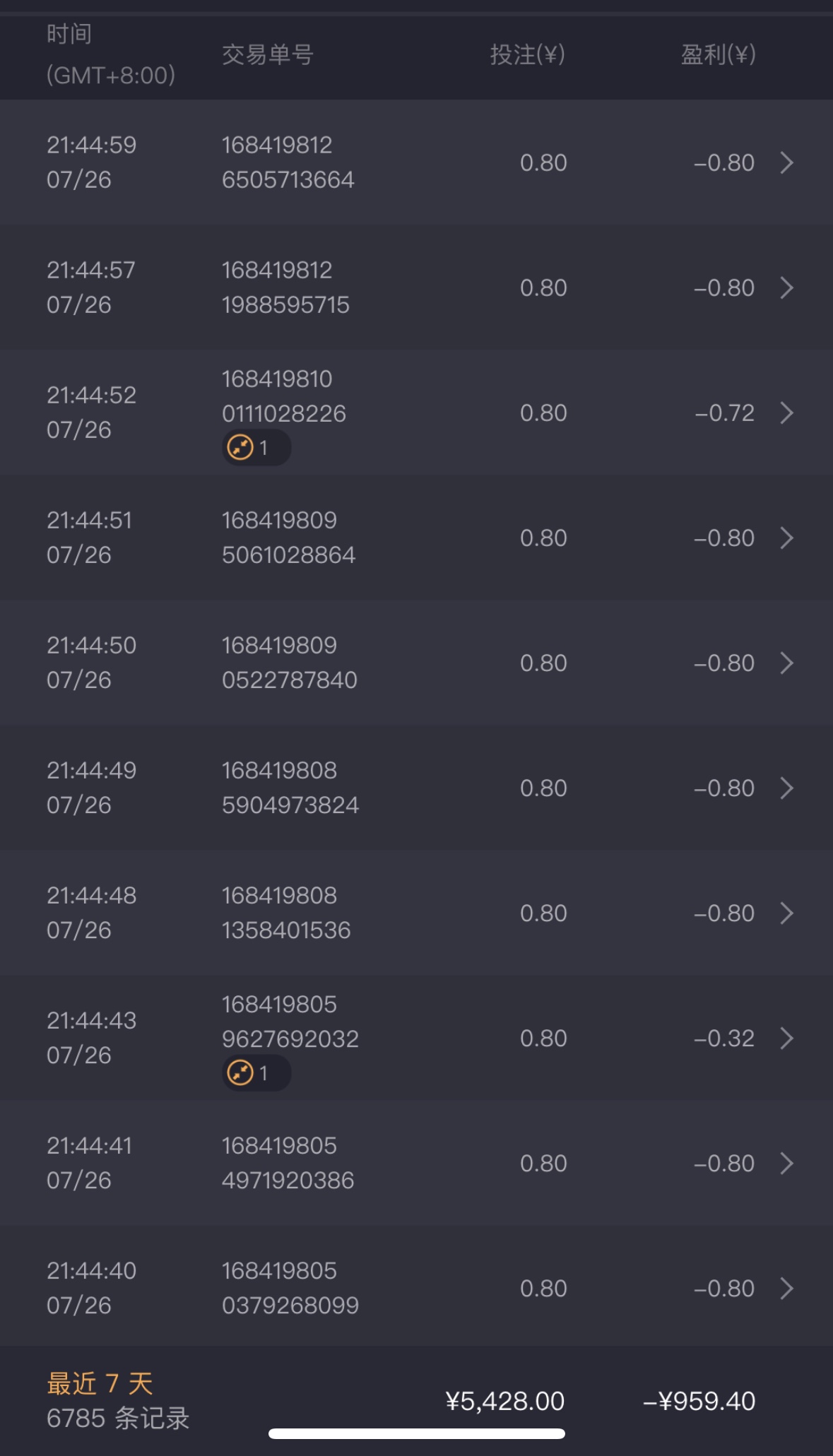View the 21:44:49 bet record
Screen dimensions: 833x1456
[417, 788]
